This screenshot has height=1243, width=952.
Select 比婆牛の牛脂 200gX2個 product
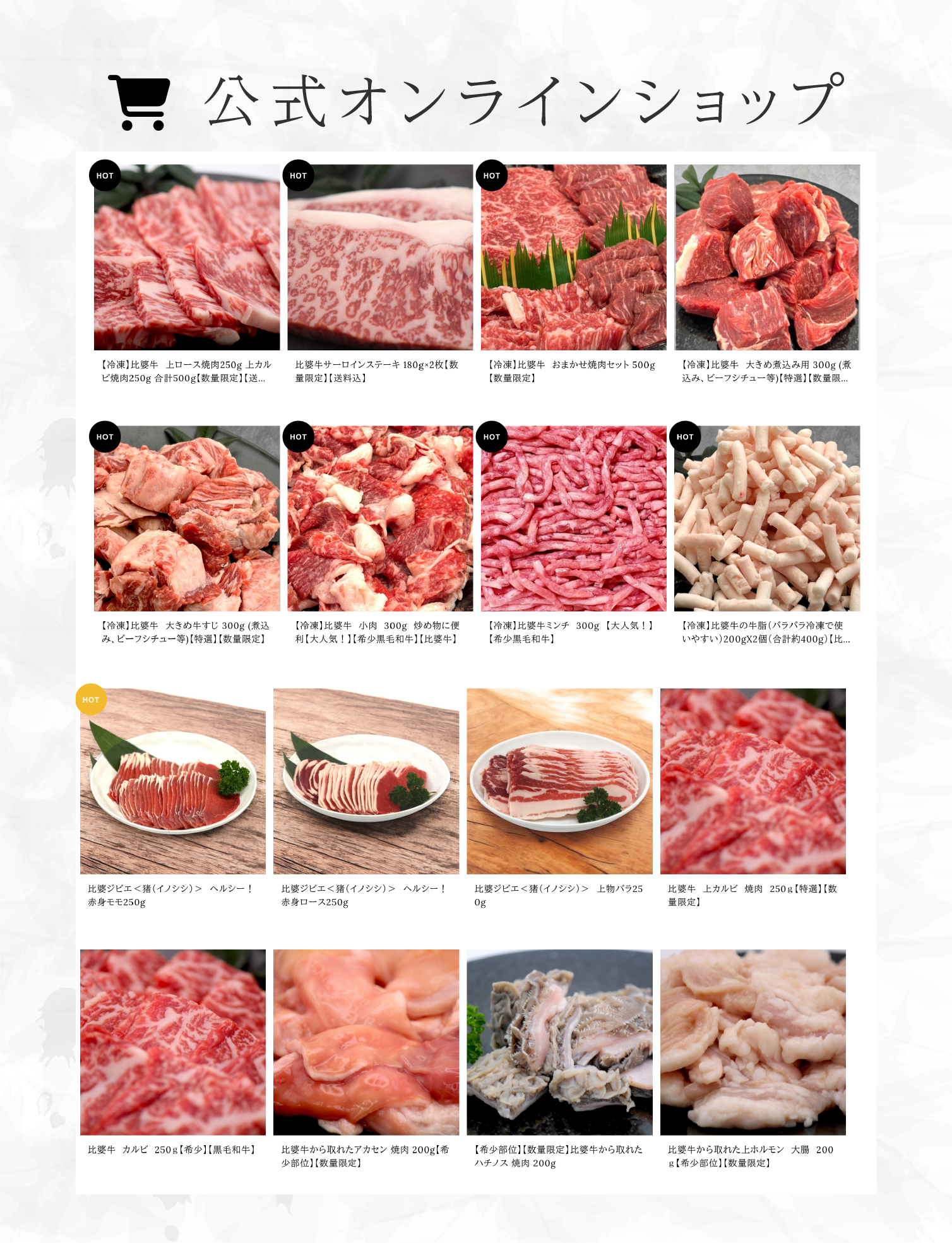766,518
